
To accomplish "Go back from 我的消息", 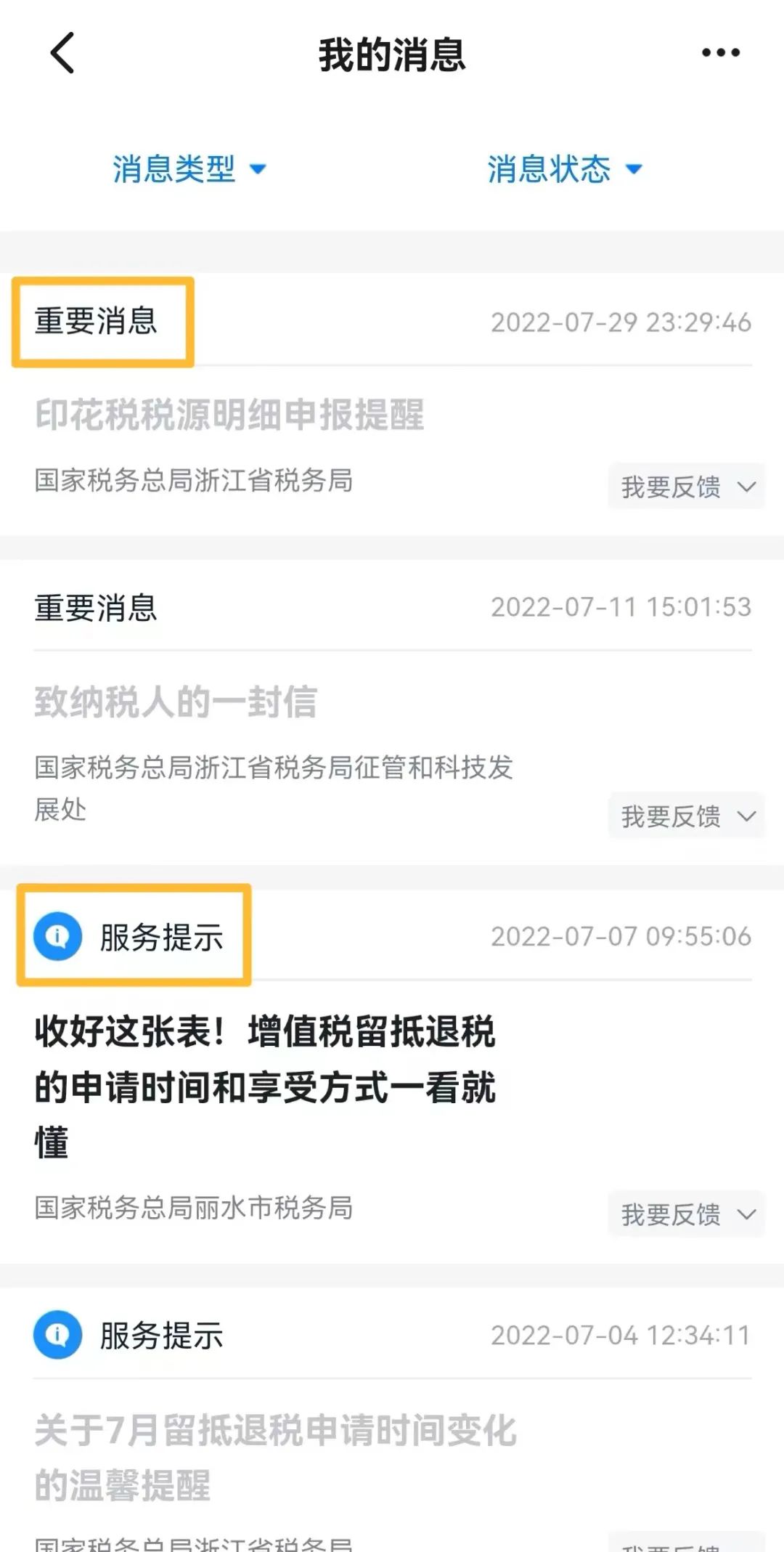I will click(x=62, y=53).
